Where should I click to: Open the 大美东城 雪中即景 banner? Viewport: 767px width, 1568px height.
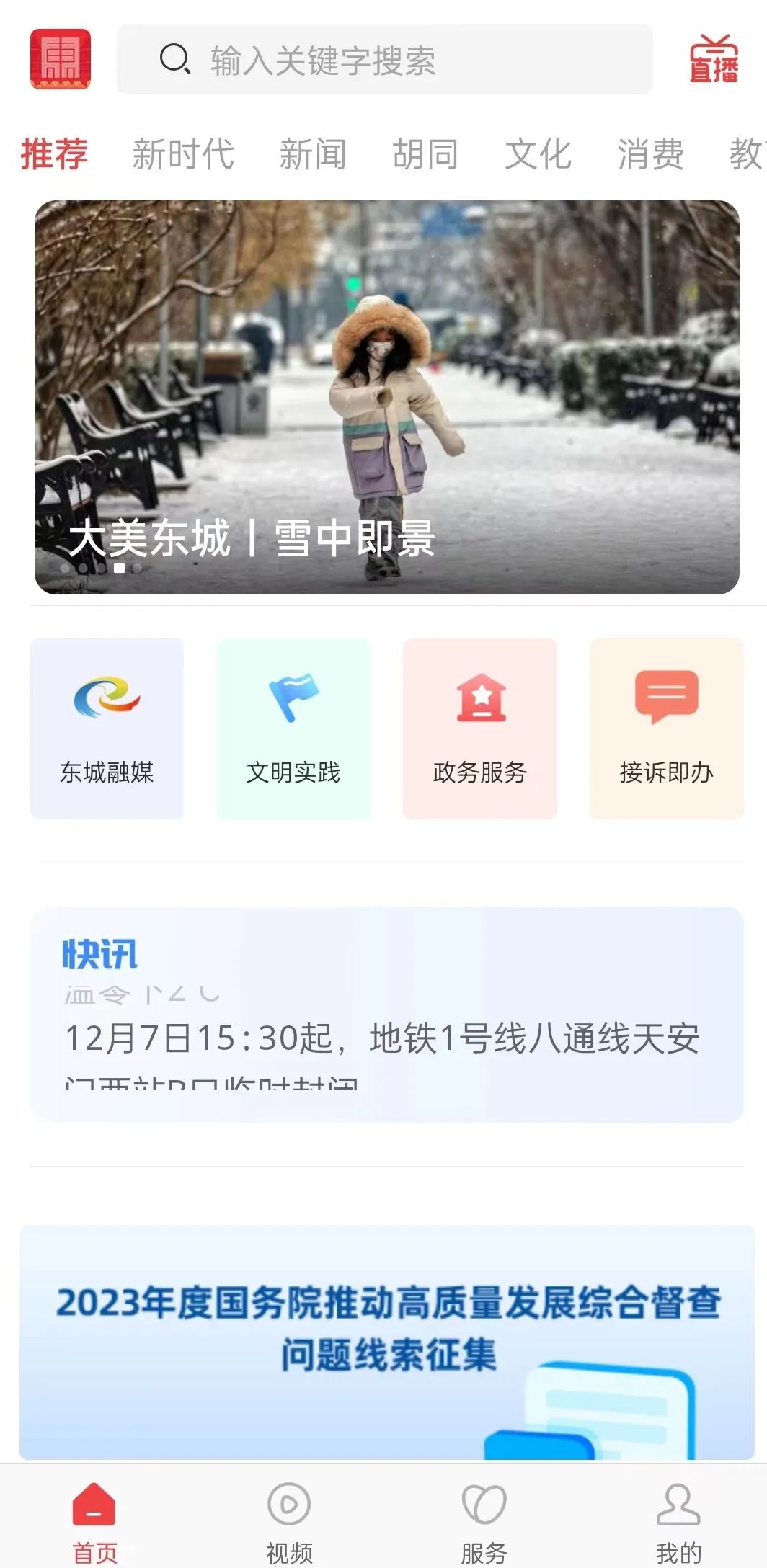coord(386,397)
